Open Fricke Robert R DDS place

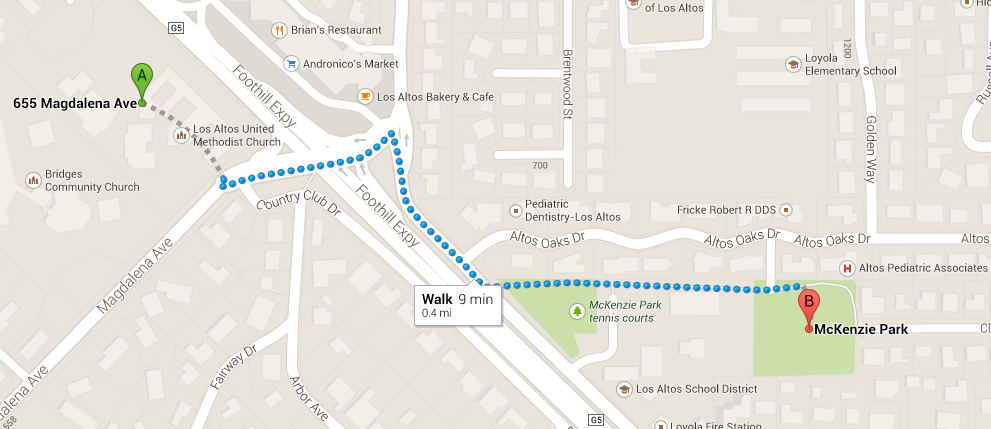[785, 211]
